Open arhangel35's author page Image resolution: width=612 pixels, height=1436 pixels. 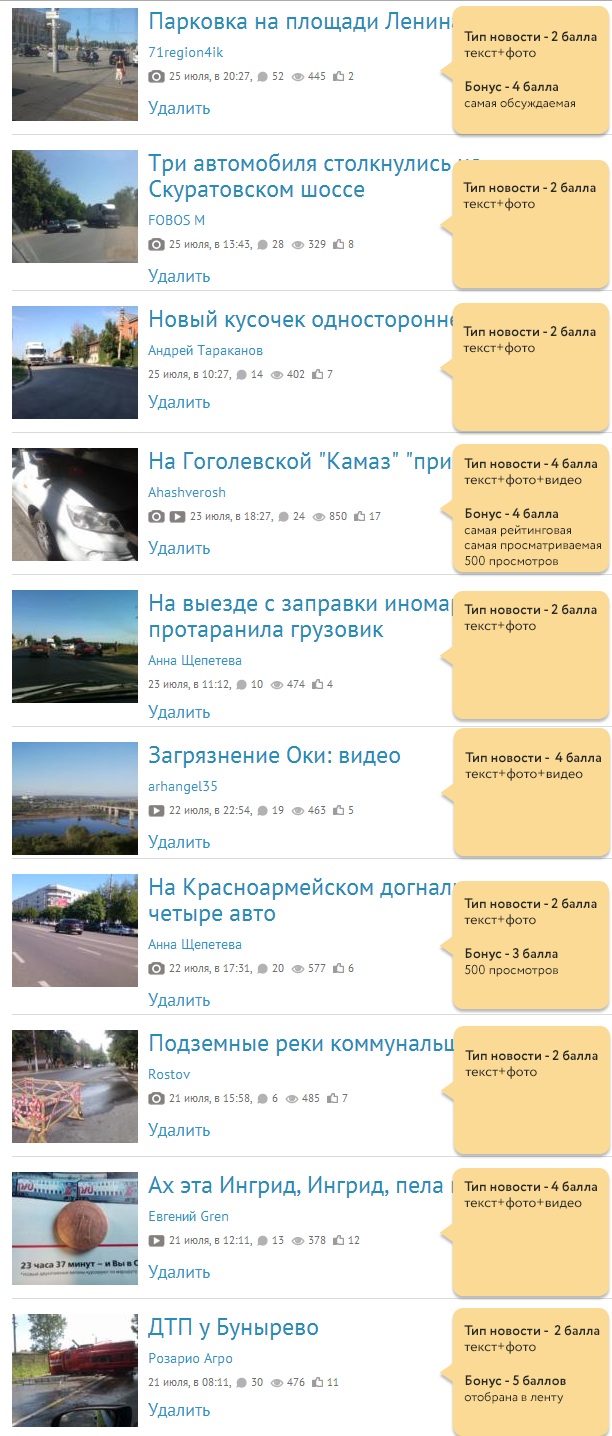pos(183,786)
